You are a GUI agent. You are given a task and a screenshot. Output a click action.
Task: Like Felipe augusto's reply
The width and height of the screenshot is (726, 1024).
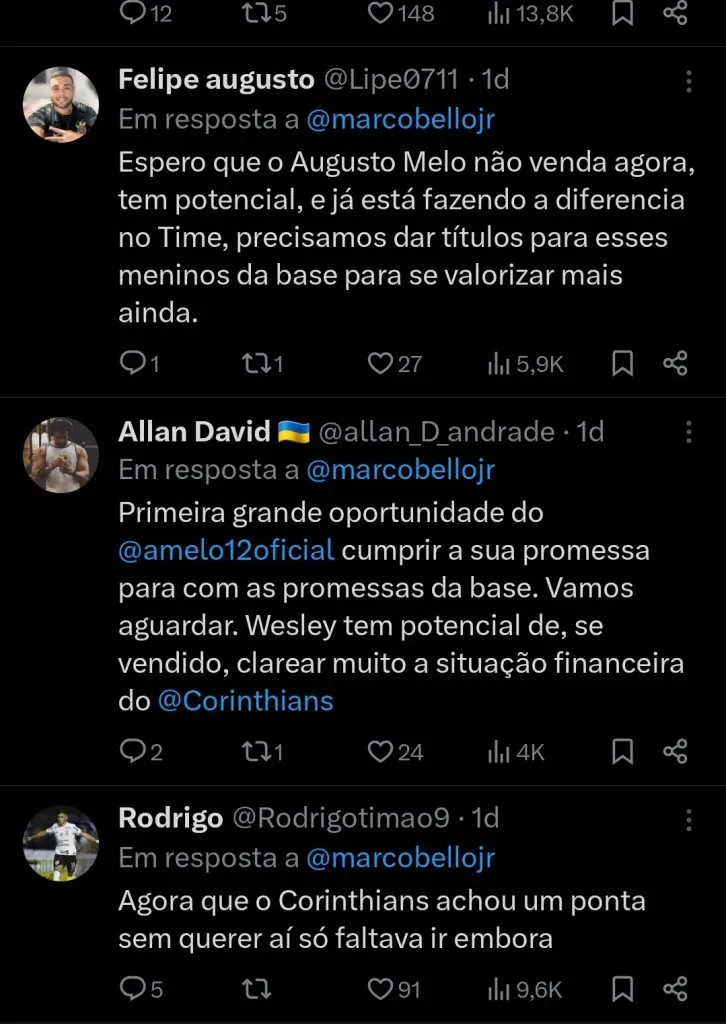pyautogui.click(x=378, y=363)
